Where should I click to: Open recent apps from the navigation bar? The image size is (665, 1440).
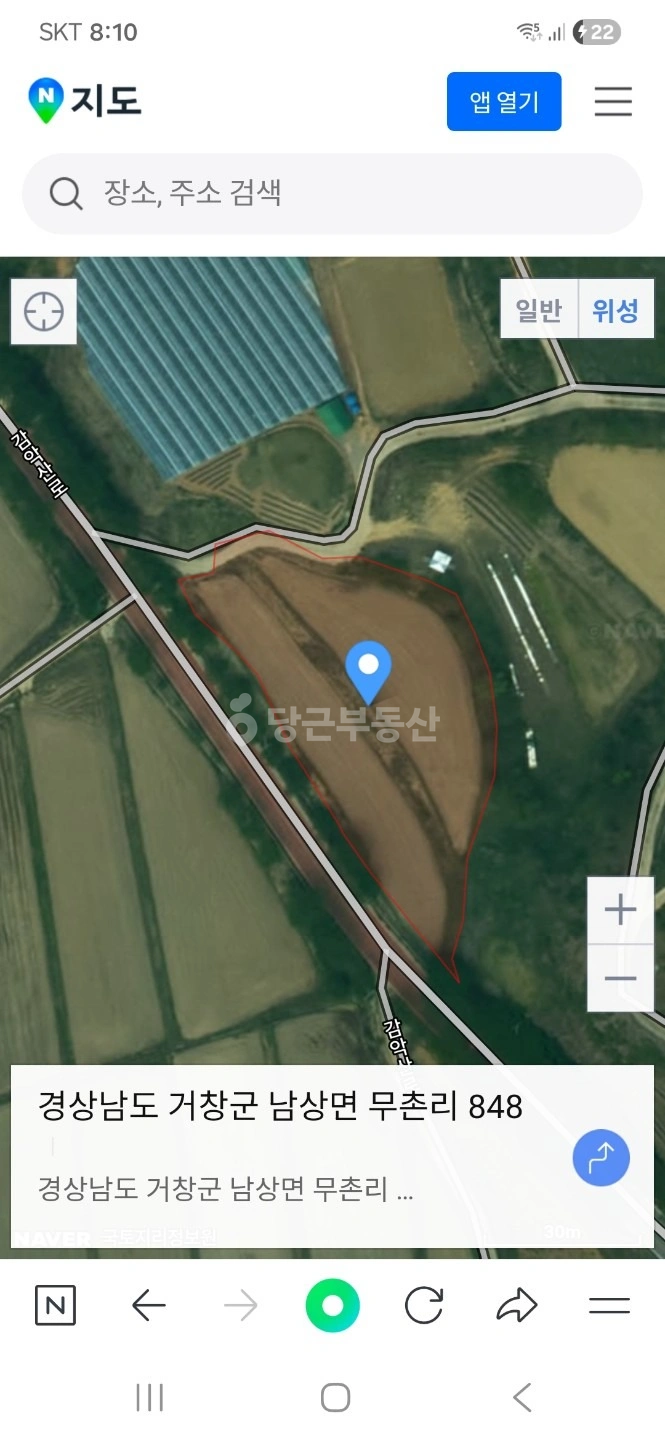[149, 1397]
